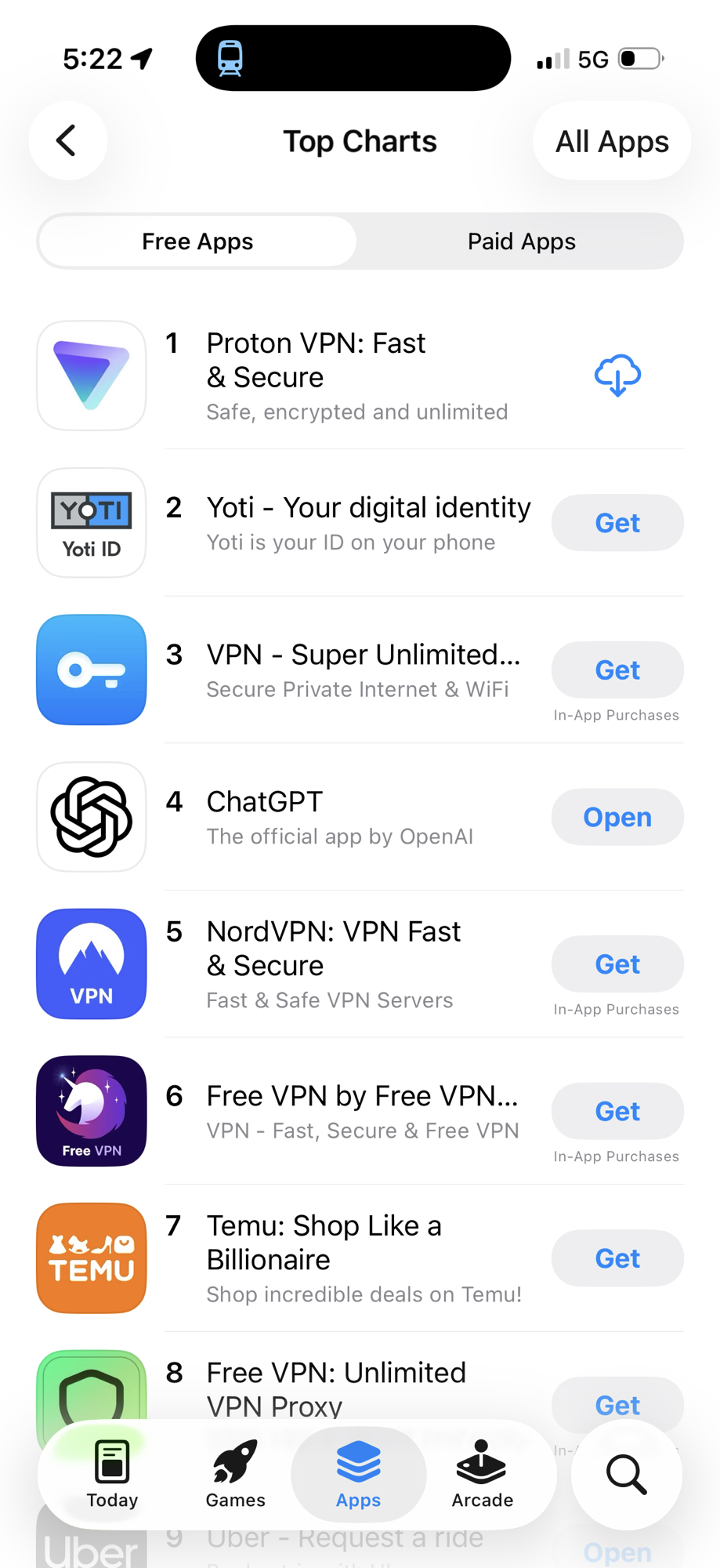The height and width of the screenshot is (1568, 720).
Task: Open the All Apps category filter
Action: click(611, 141)
